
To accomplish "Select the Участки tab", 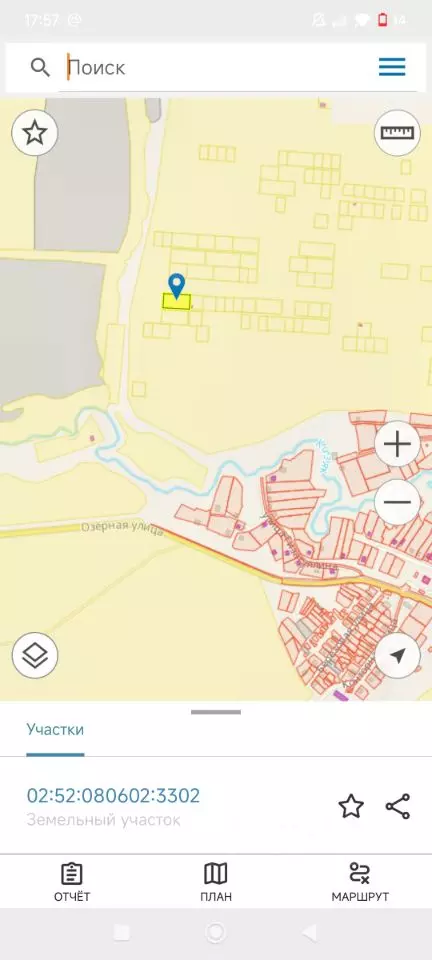I will (x=55, y=730).
